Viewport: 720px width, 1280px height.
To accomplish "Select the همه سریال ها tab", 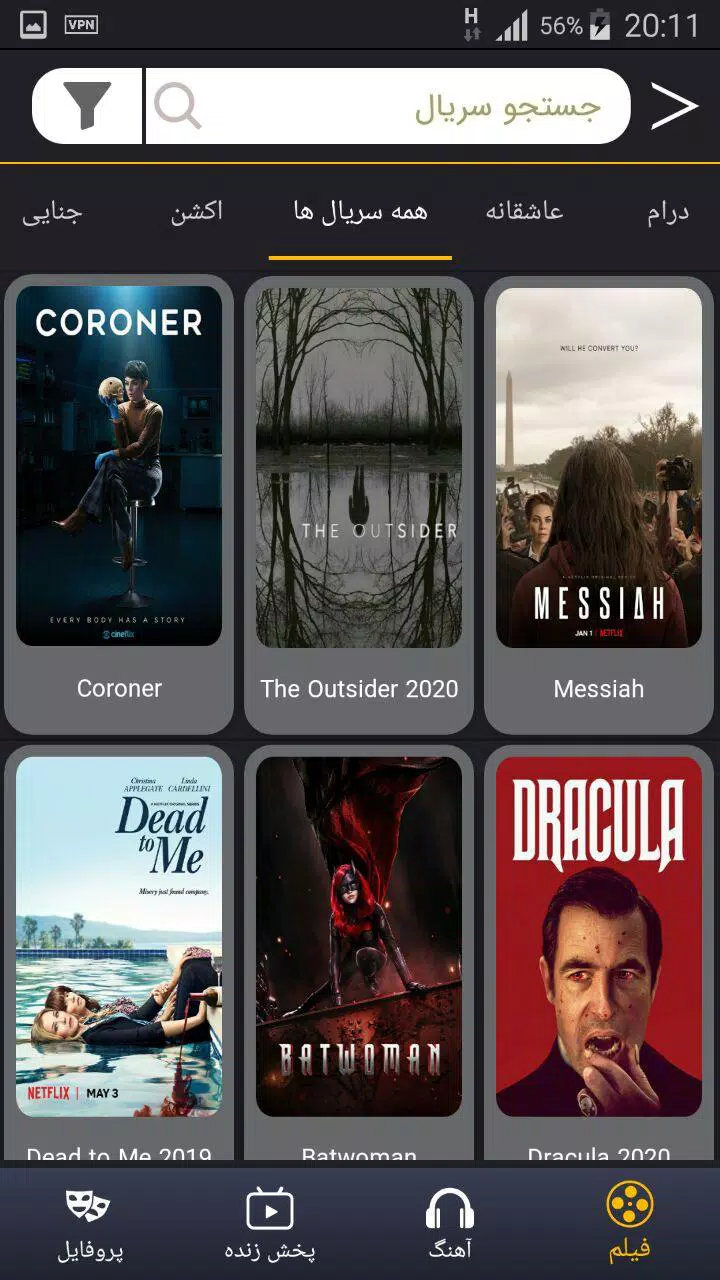I will 360,212.
